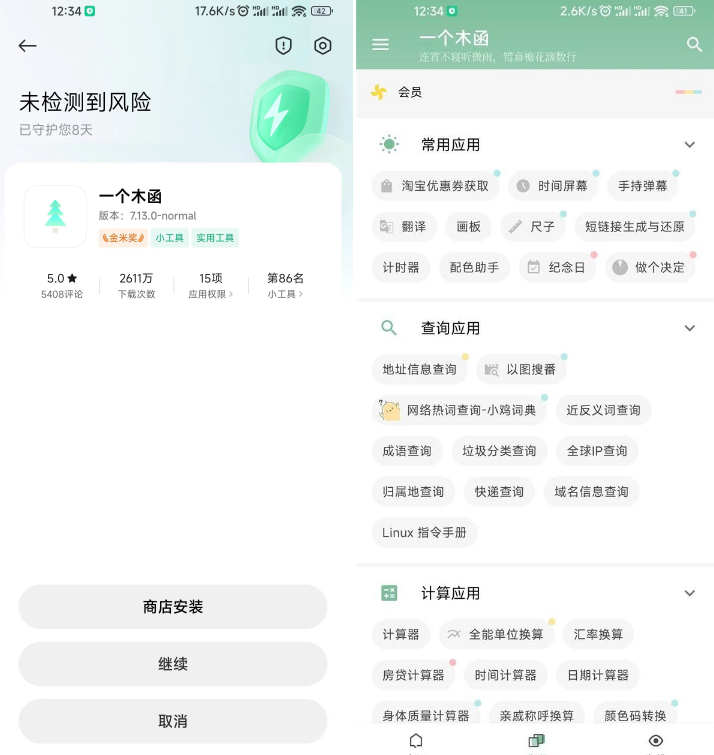
Task: Open 短链接生成与还原
Action: point(634,227)
